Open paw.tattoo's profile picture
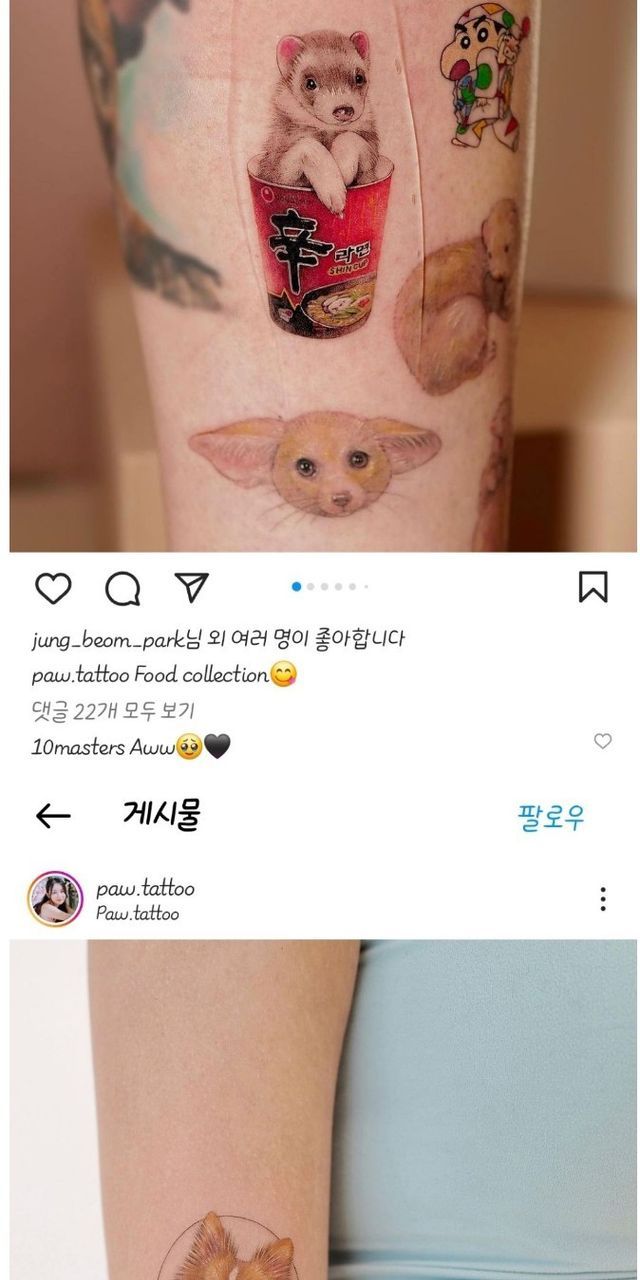Image resolution: width=640 pixels, height=1280 pixels. (55, 899)
